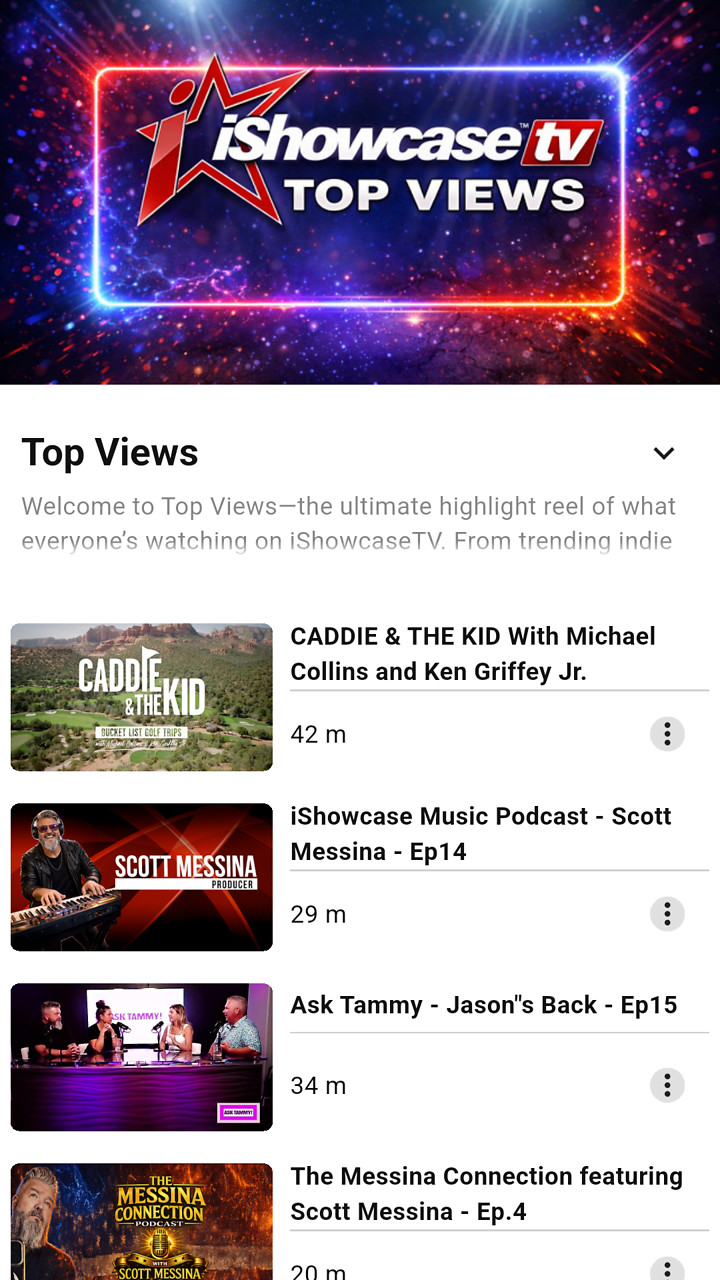Open the three-dot menu for Scott Messina Ep14
Screen dimensions: 720x1280
[x=667, y=913]
